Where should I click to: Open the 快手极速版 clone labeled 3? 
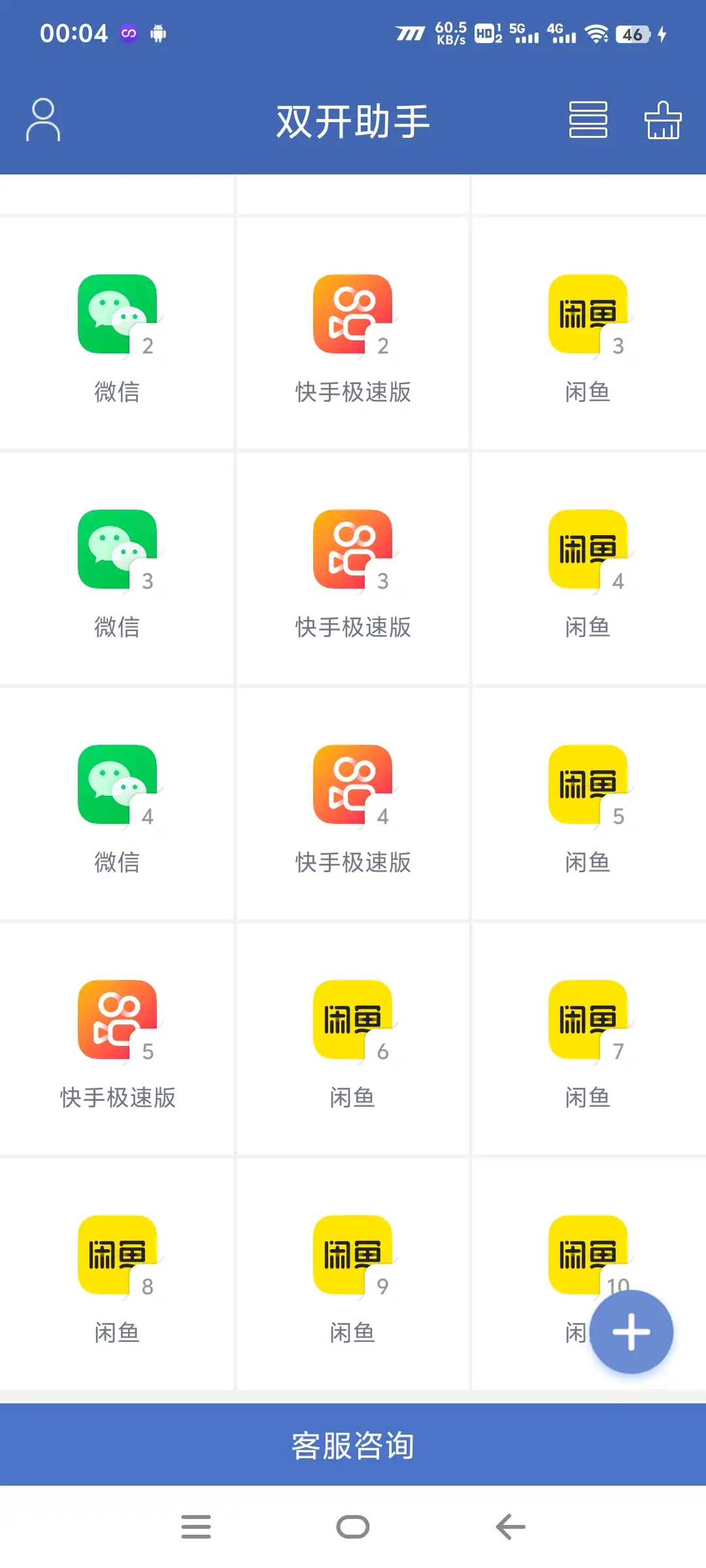[353, 549]
